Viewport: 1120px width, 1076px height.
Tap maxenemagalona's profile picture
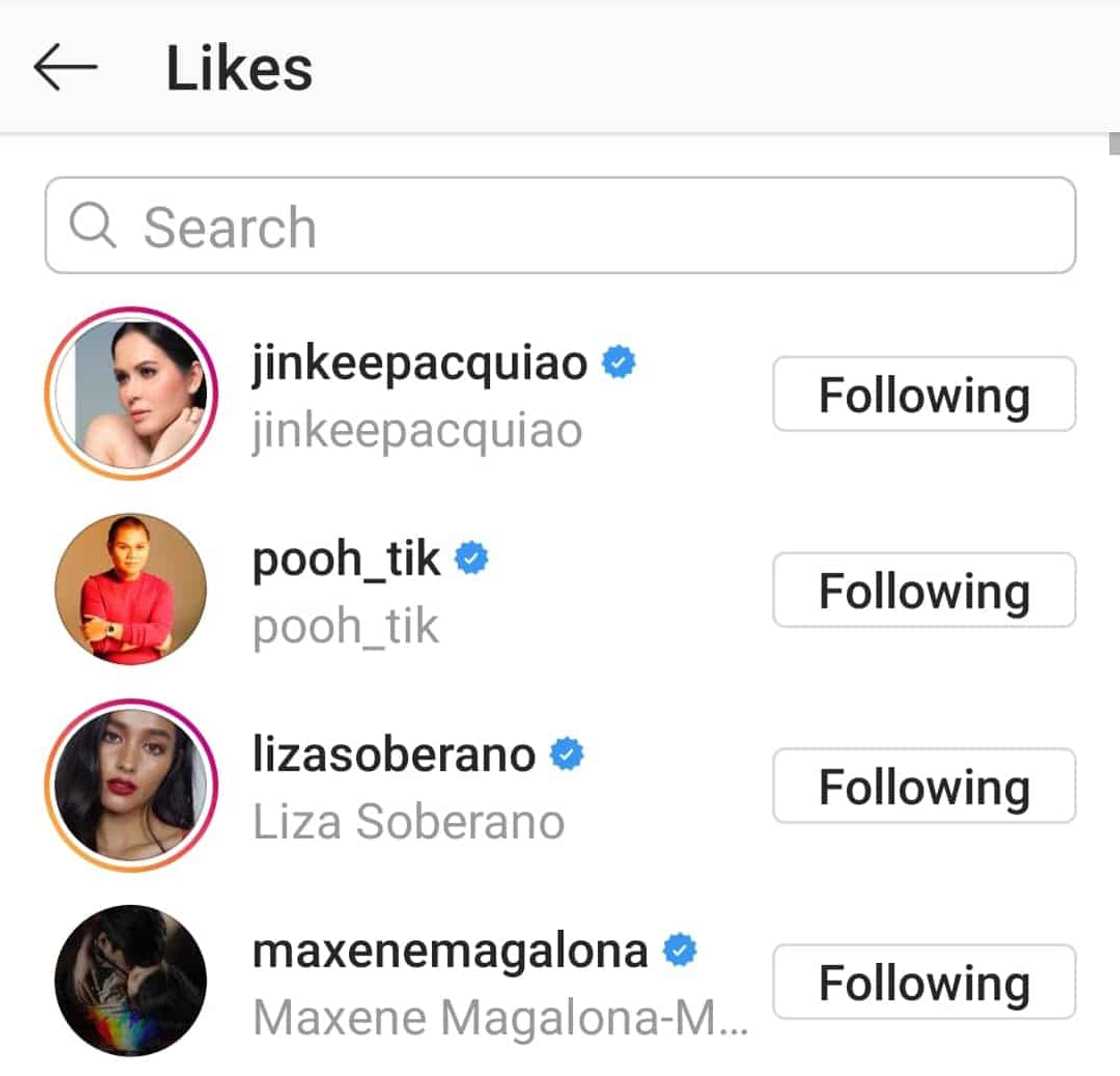(131, 980)
